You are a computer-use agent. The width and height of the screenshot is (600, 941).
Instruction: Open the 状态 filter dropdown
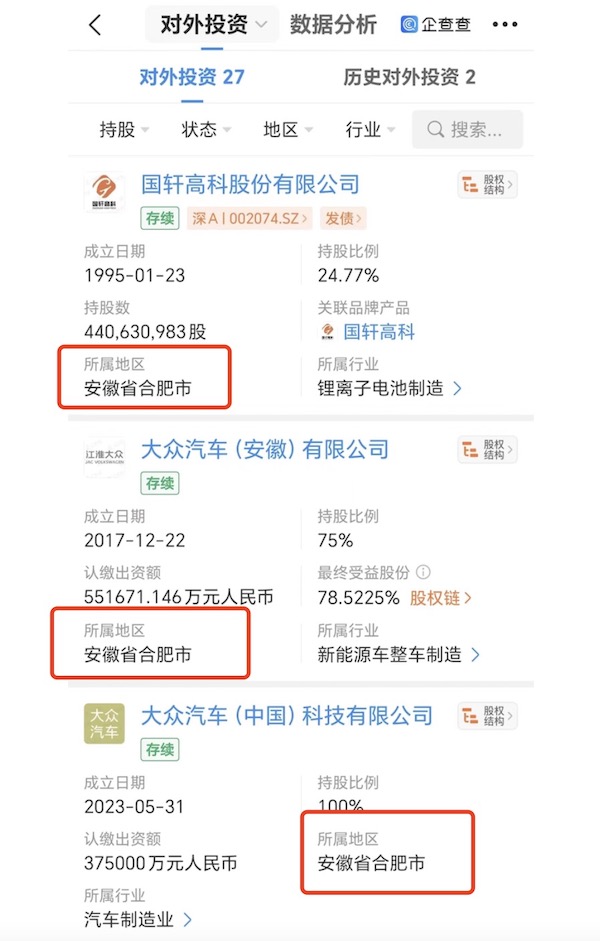206,130
